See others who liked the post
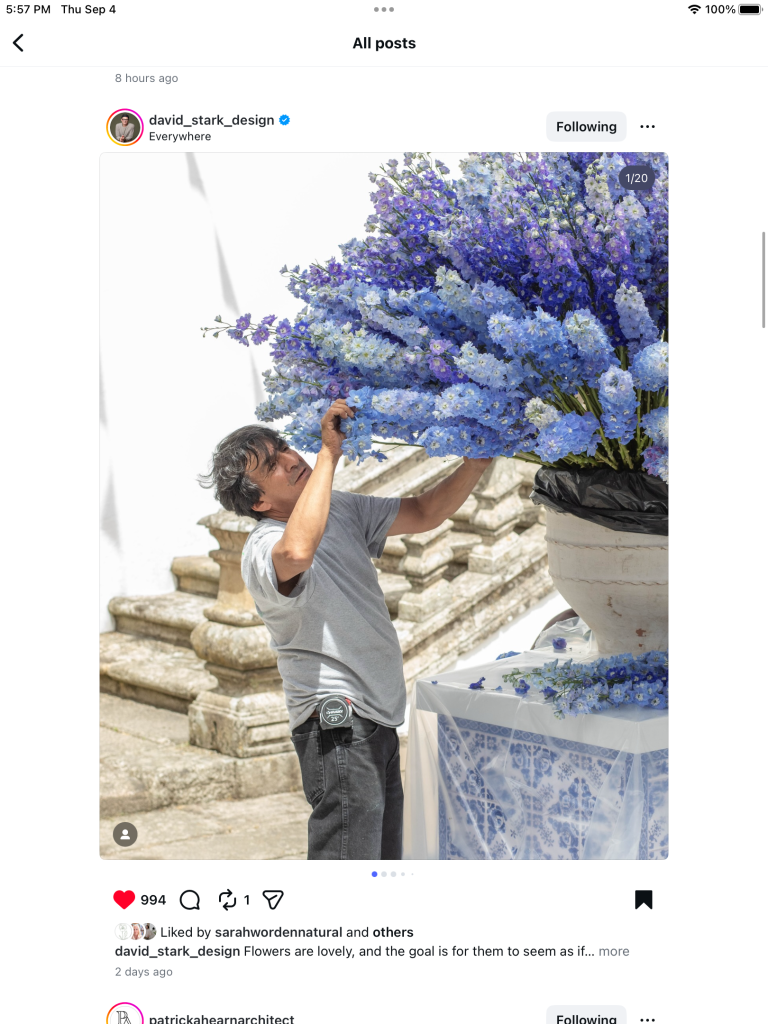The width and height of the screenshot is (768, 1024). pos(393,932)
